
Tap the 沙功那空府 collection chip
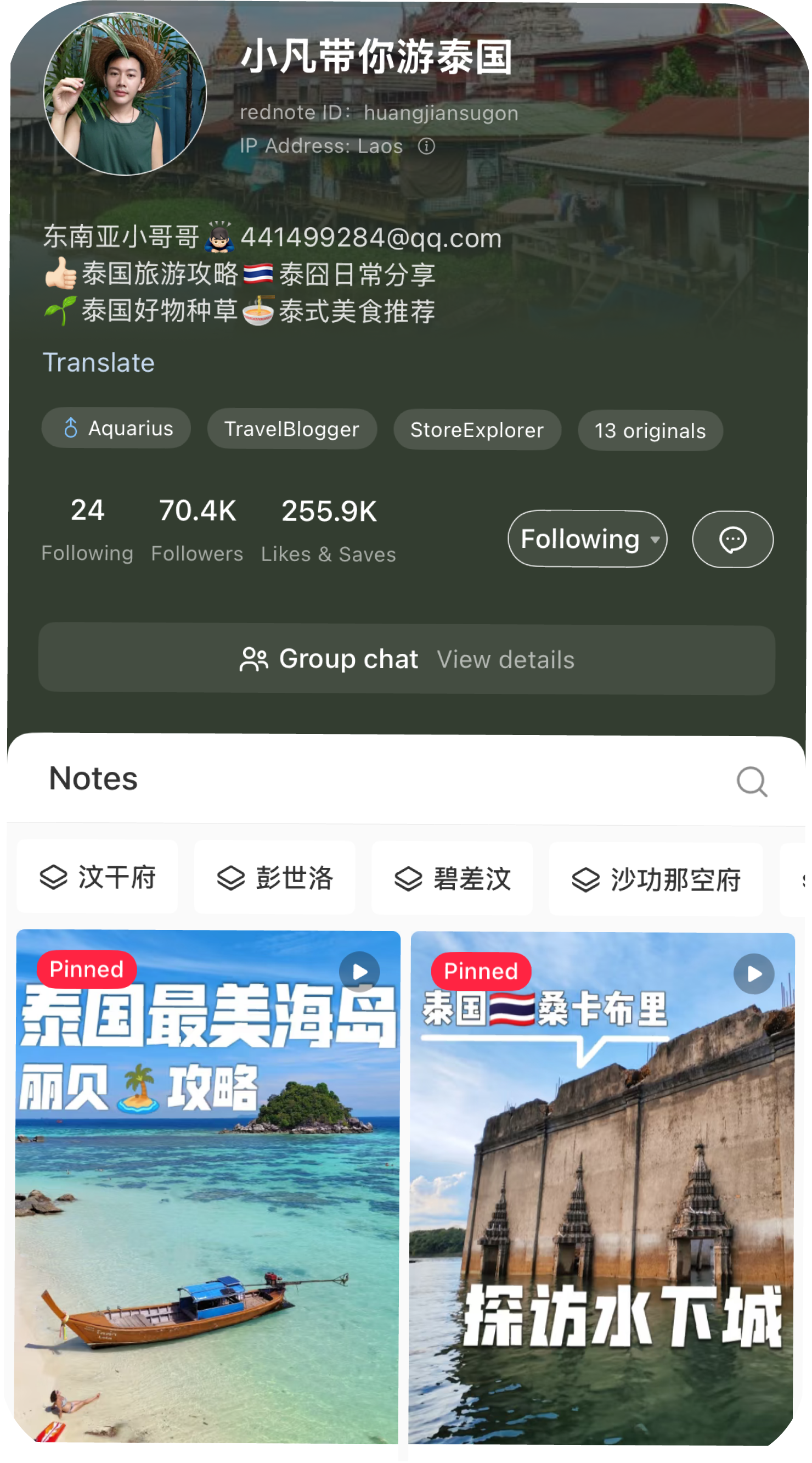[x=656, y=880]
